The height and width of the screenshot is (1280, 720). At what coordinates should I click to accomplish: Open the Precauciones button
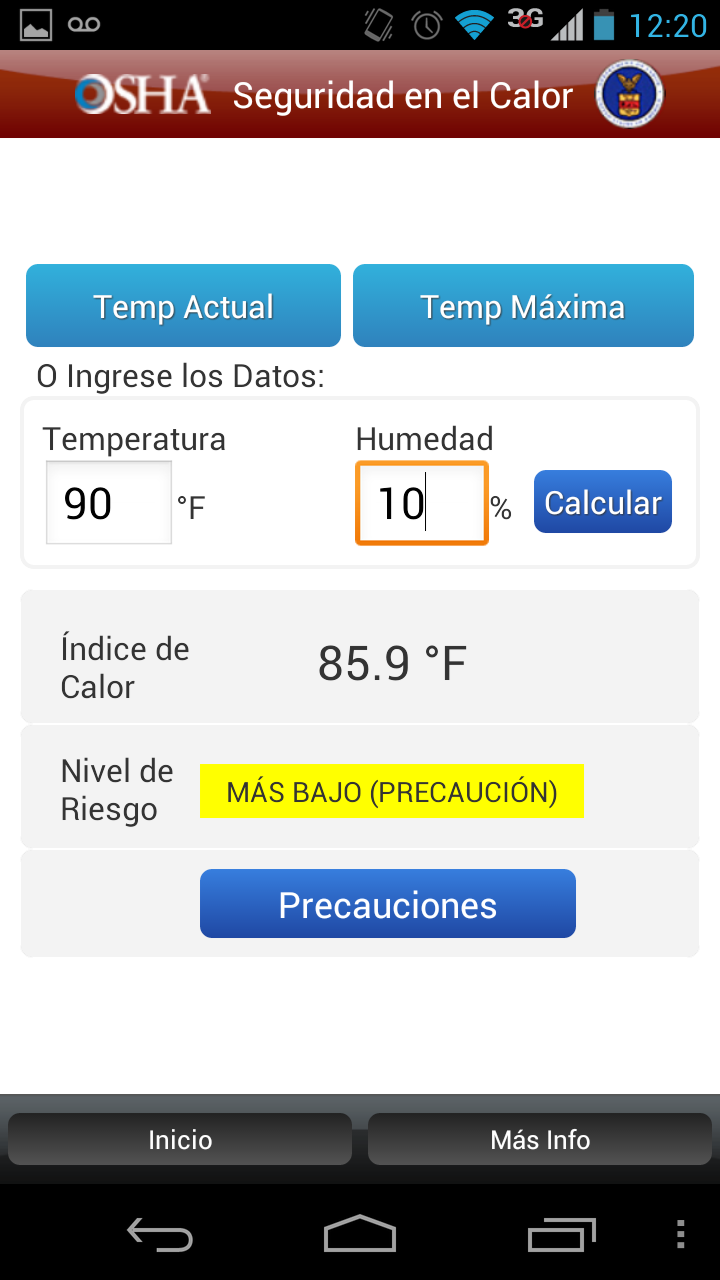(388, 904)
